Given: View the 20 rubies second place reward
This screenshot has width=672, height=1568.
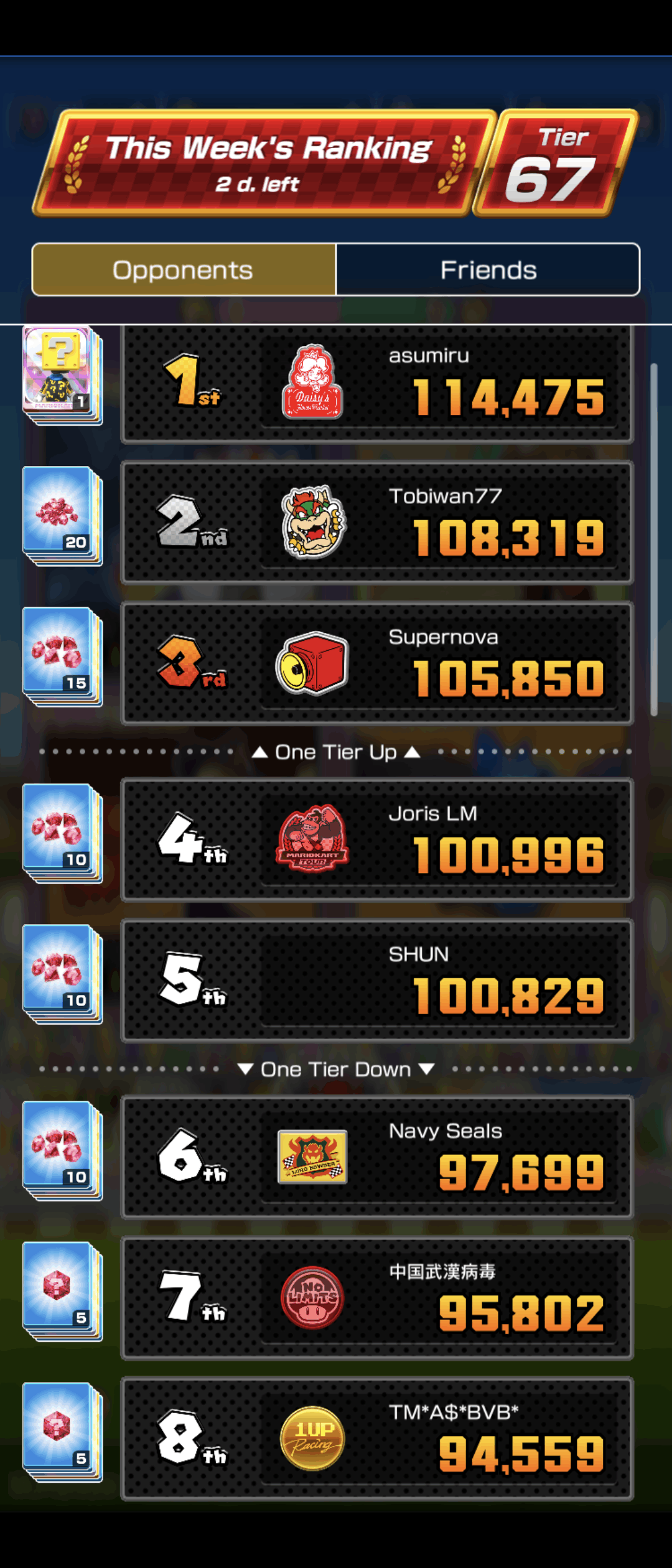Looking at the screenshot, I should click(x=62, y=516).
